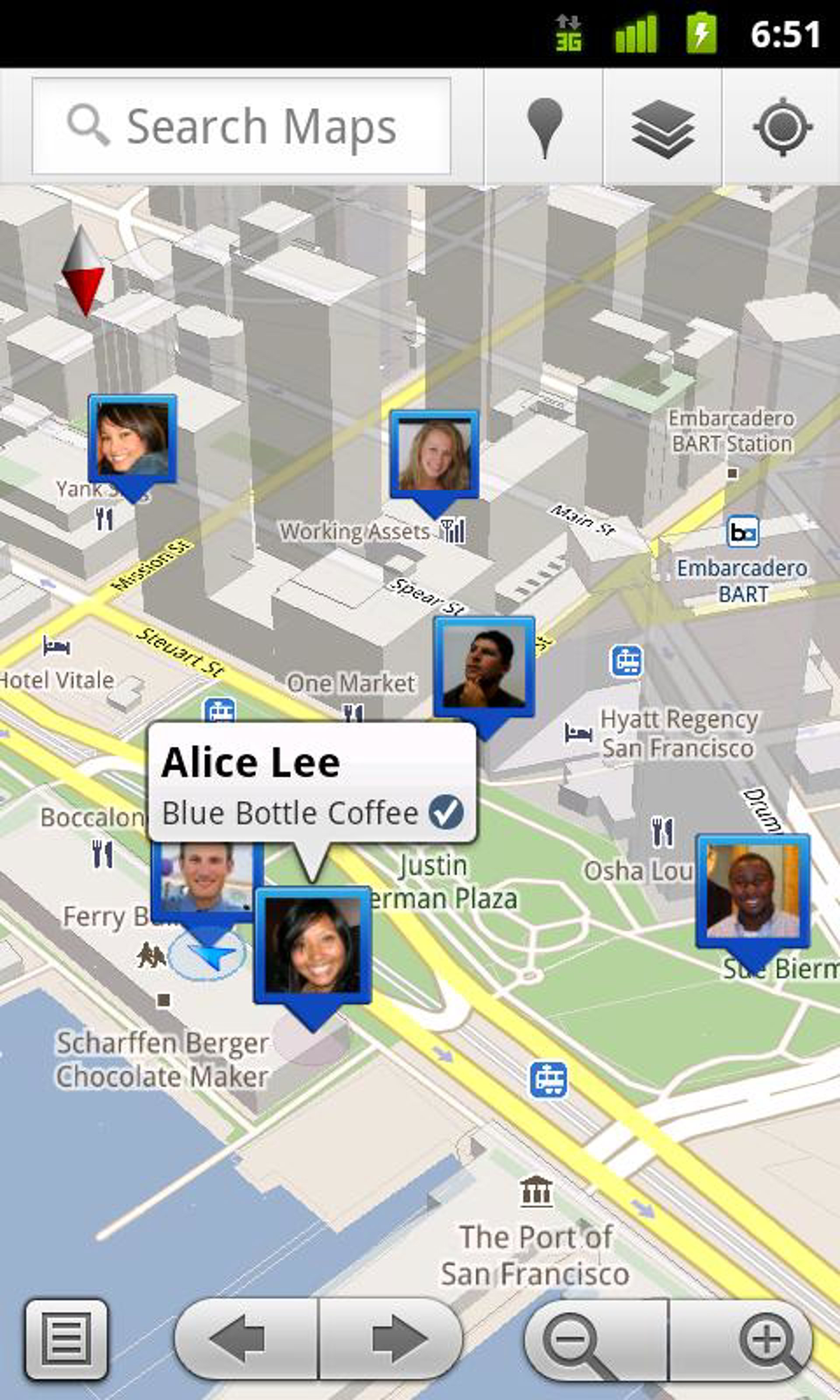Go to previous friend with left arrow
Screen dimensions: 840x1400
click(x=246, y=1339)
